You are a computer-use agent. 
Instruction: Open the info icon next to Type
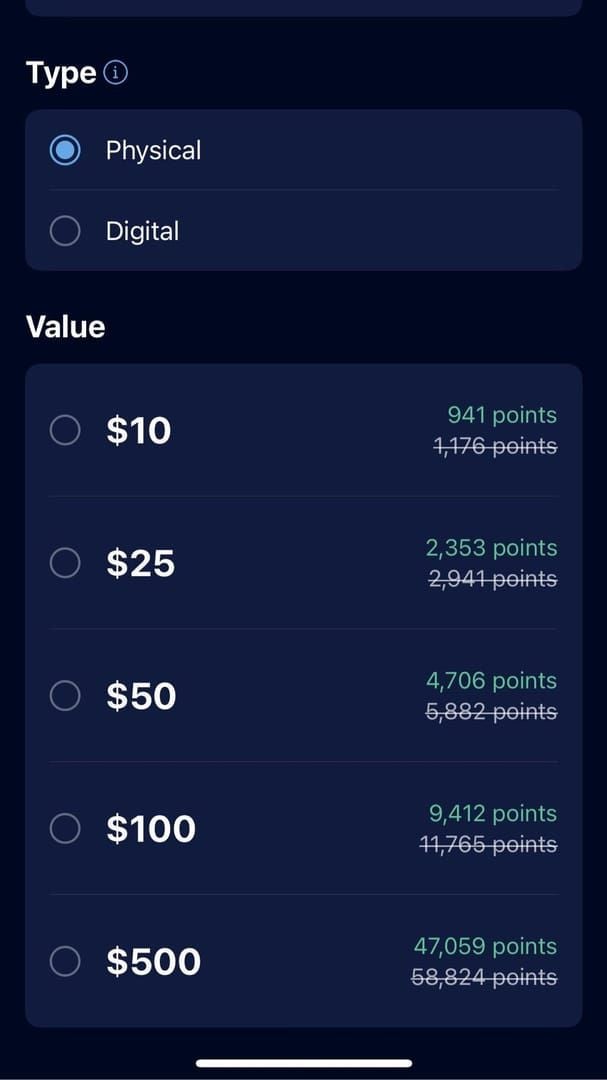click(117, 73)
